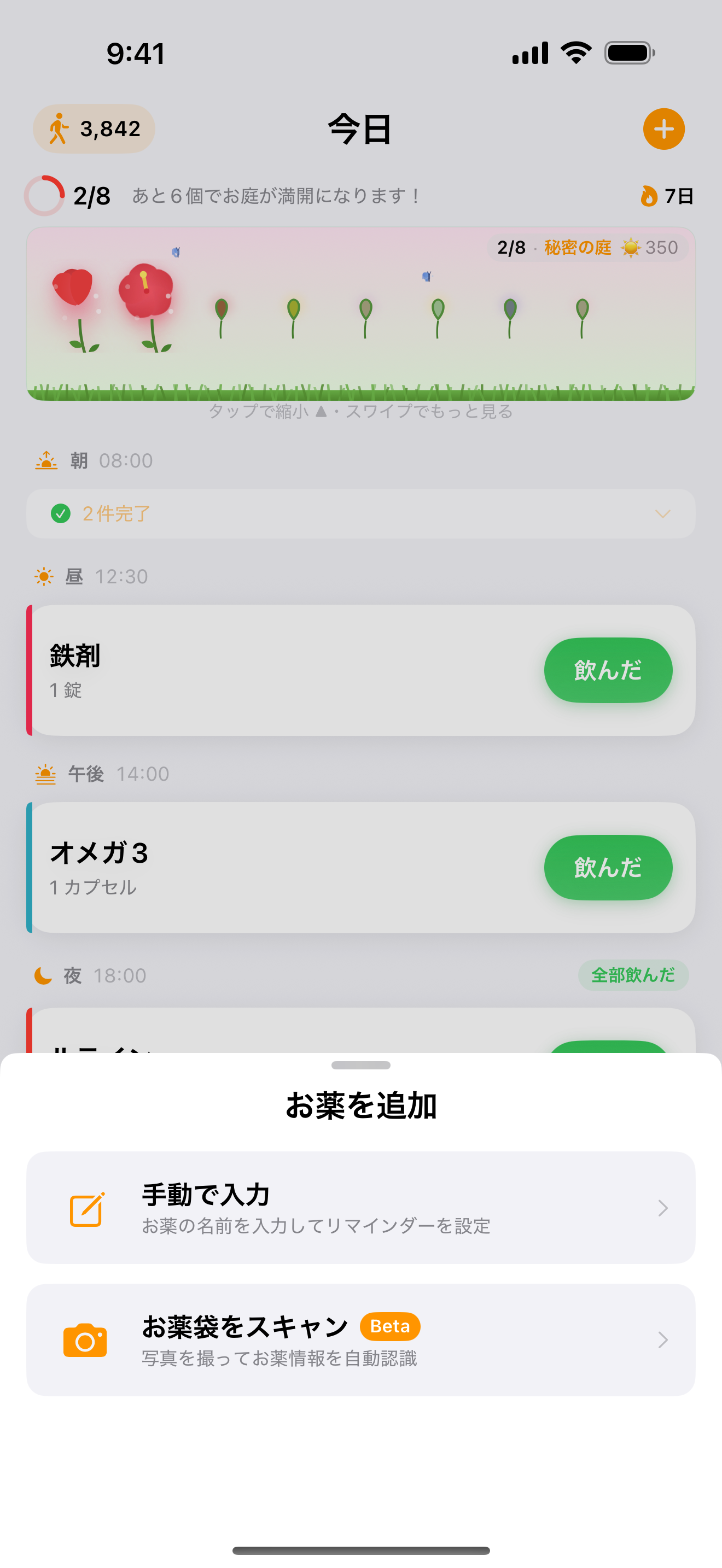Screen dimensions: 722x1568
Task: Mark オメガ３ as taken with 飲んだ
Action: pyautogui.click(x=608, y=868)
